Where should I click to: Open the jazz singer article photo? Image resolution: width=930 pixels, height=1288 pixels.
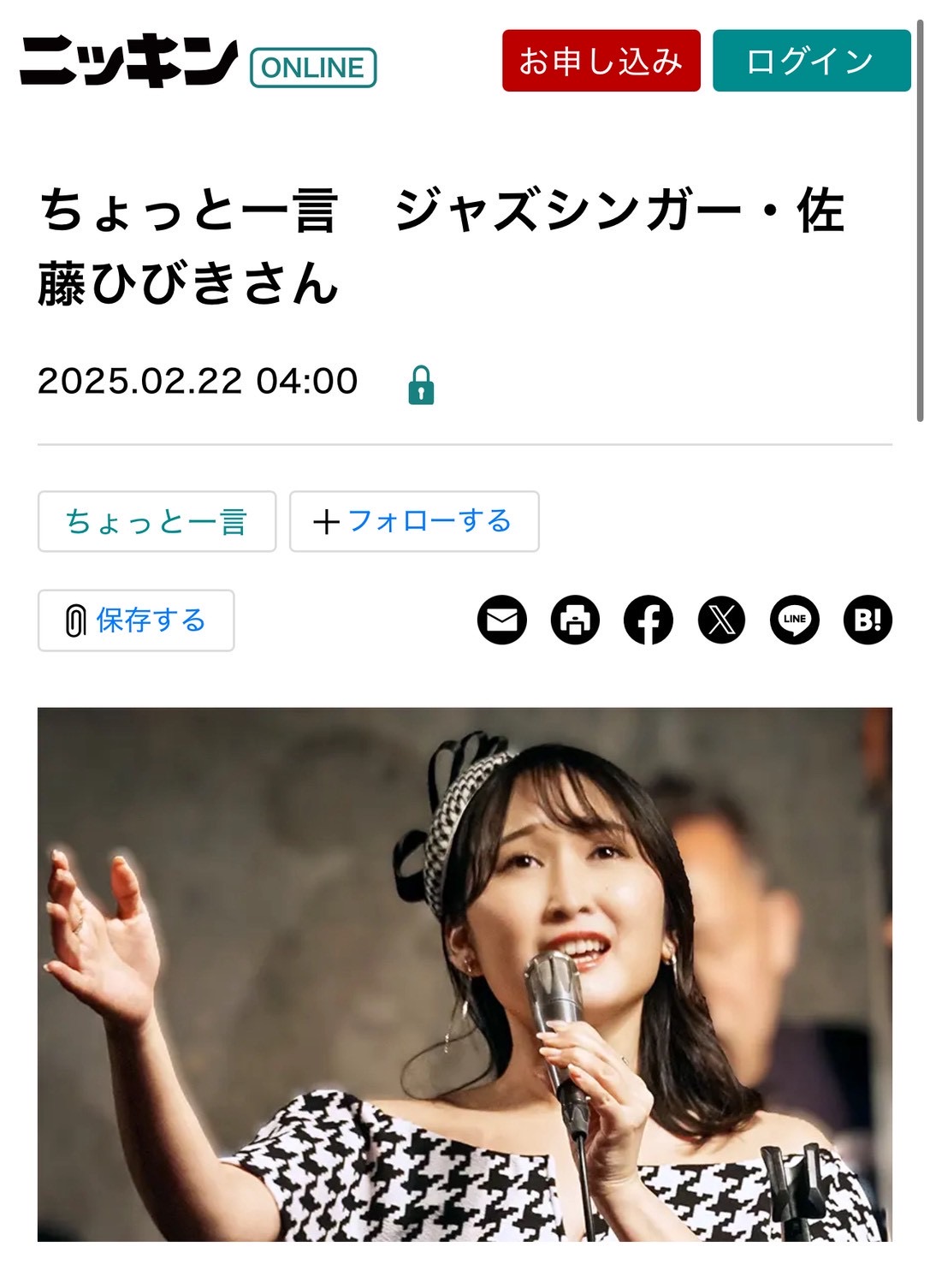[465, 974]
